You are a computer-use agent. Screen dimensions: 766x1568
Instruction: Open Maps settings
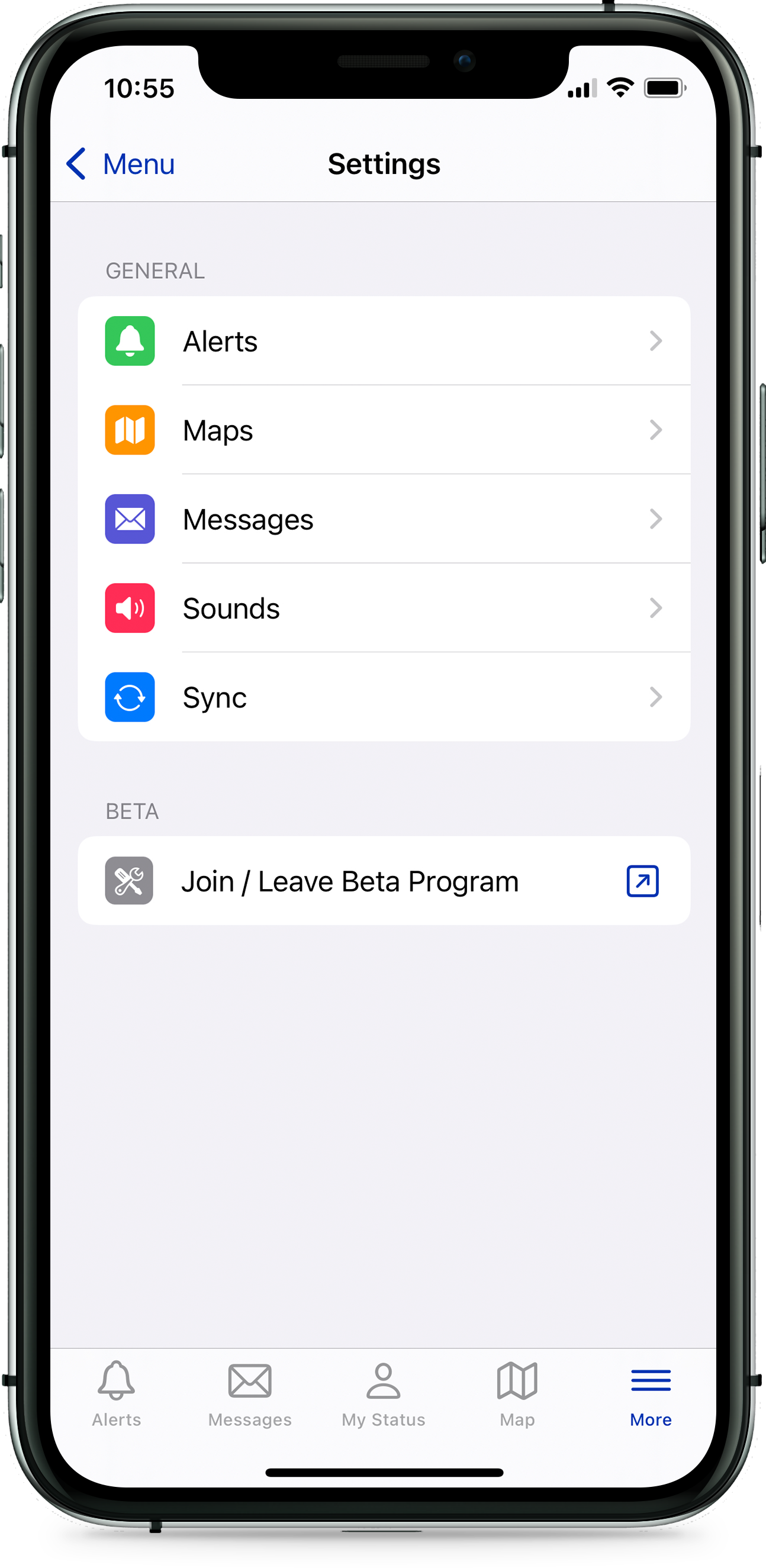pyautogui.click(x=384, y=430)
